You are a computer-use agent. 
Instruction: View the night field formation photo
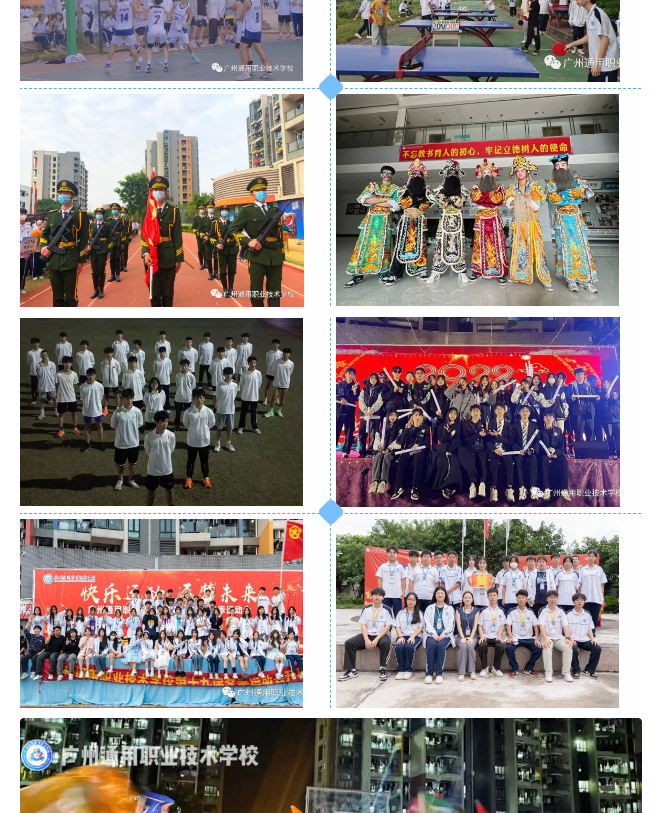[161, 412]
